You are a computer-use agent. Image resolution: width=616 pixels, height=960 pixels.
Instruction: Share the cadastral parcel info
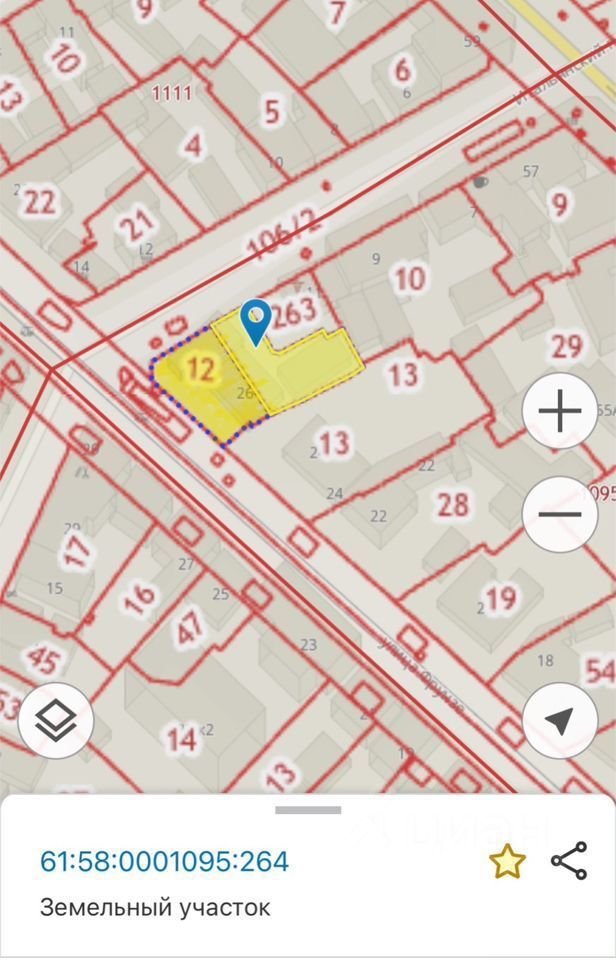click(569, 861)
